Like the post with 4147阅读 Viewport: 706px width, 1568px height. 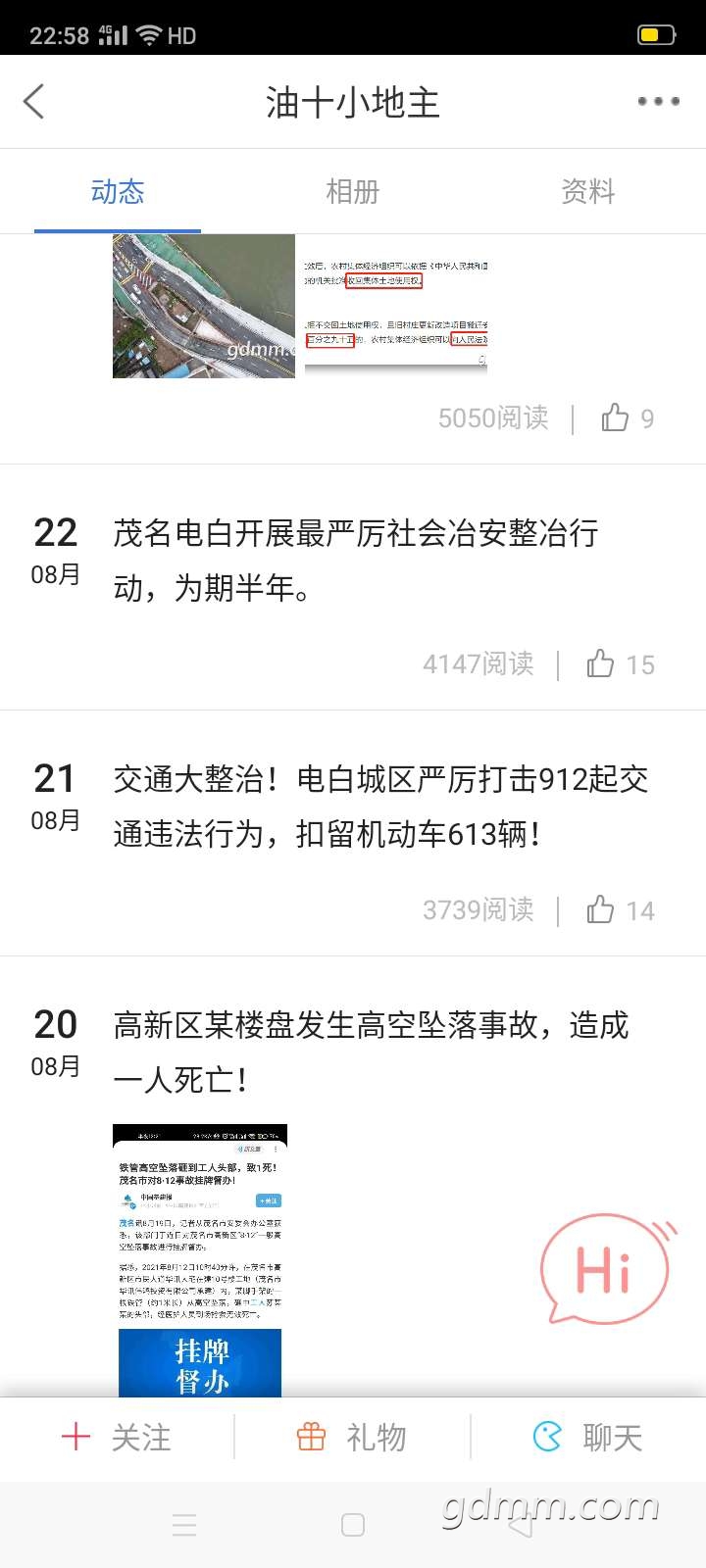point(621,664)
